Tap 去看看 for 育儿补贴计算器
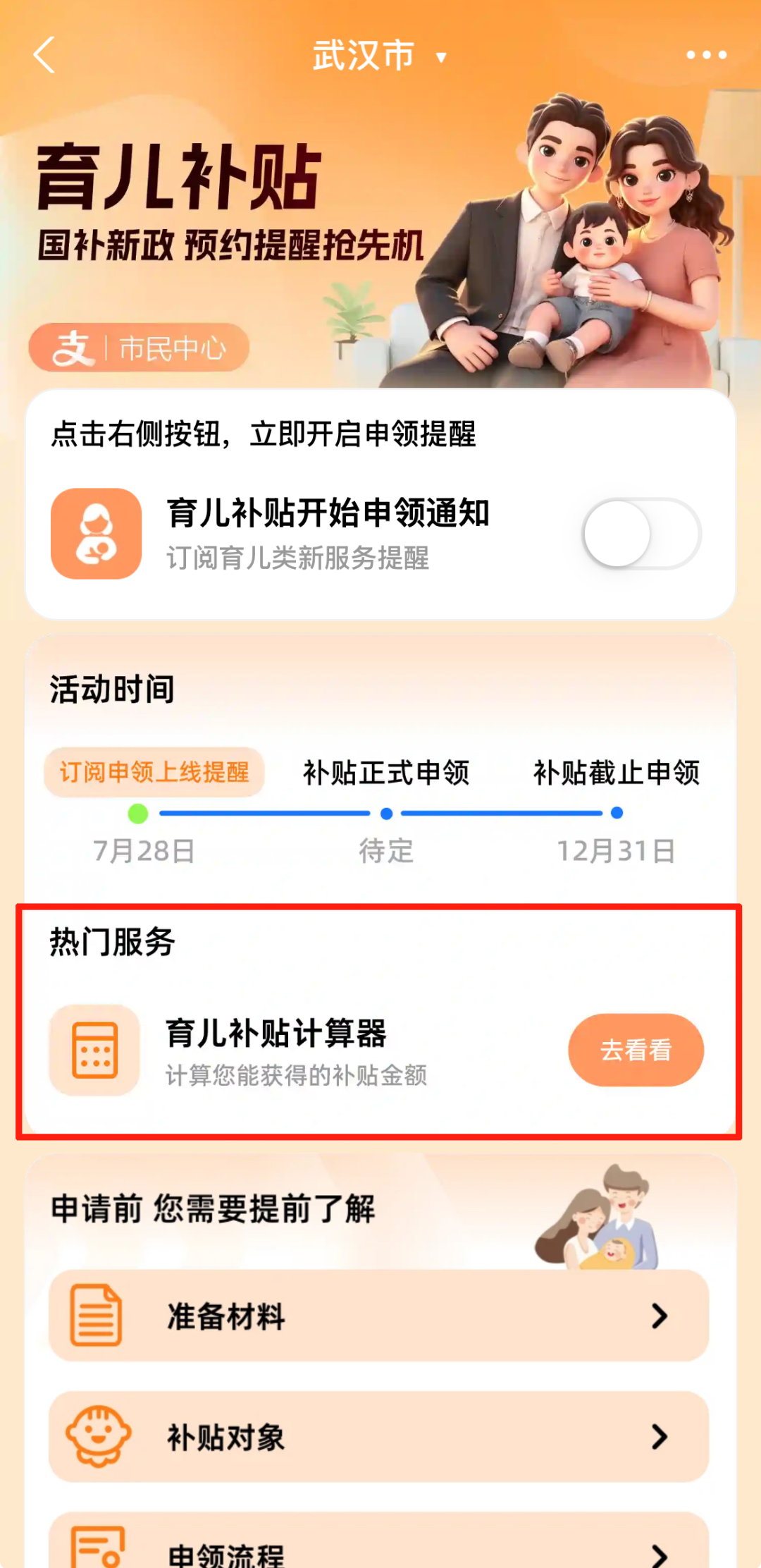The height and width of the screenshot is (1568, 761). pyautogui.click(x=635, y=1050)
